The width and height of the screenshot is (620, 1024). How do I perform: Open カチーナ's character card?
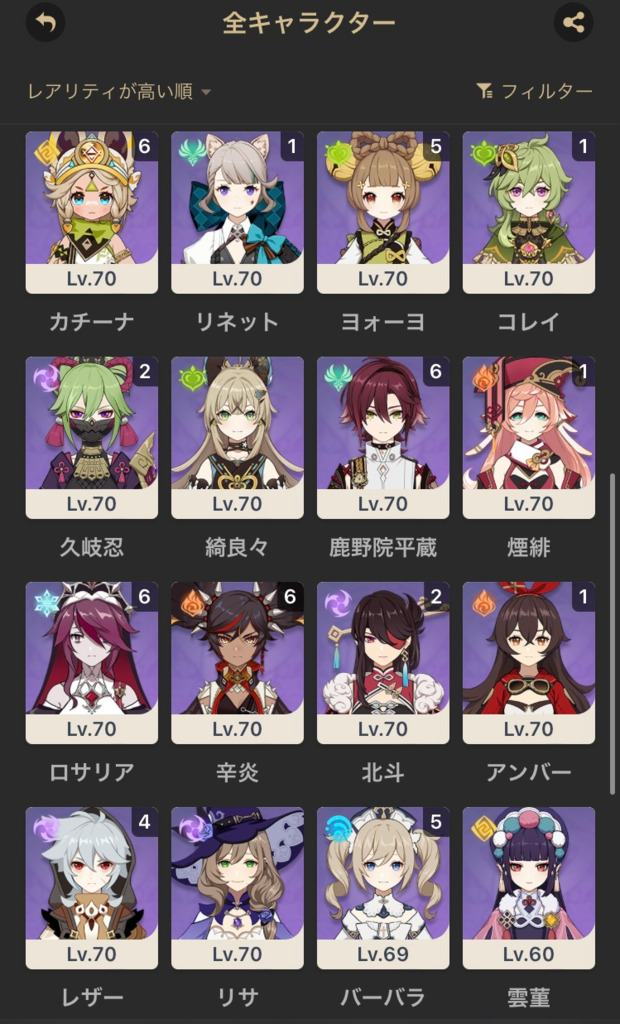click(91, 212)
